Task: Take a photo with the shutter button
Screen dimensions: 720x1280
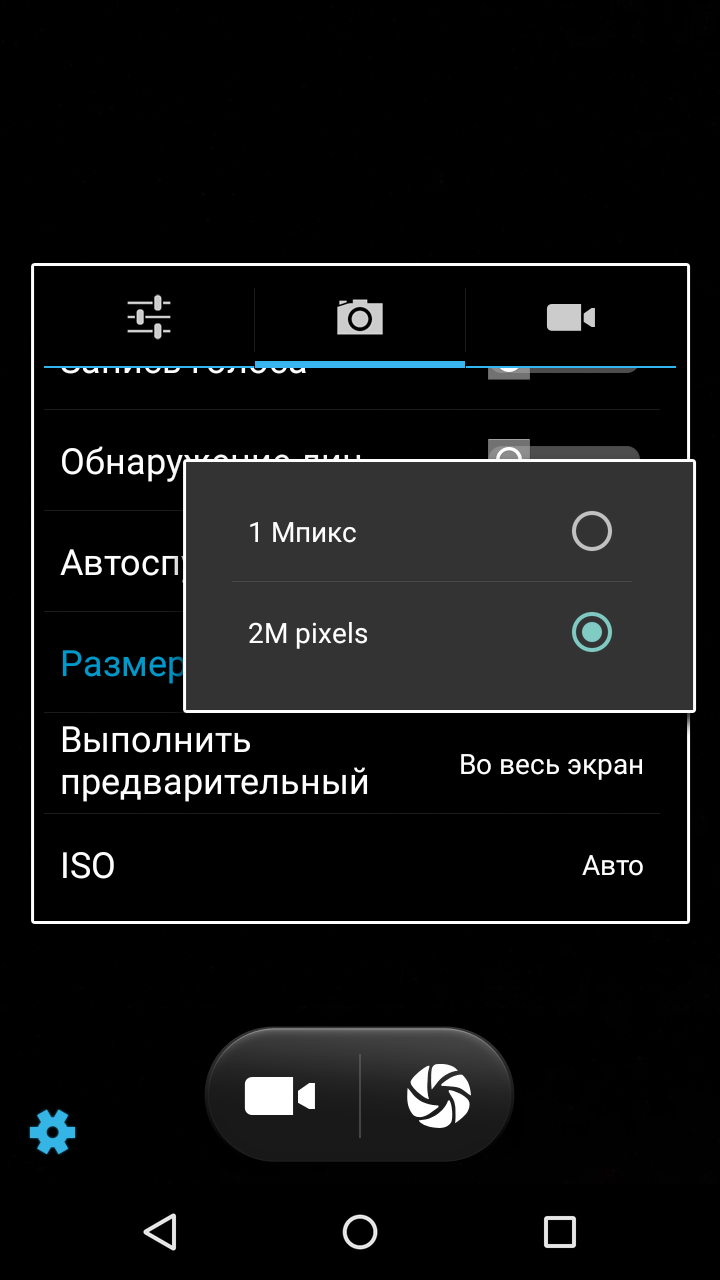Action: [x=439, y=1095]
